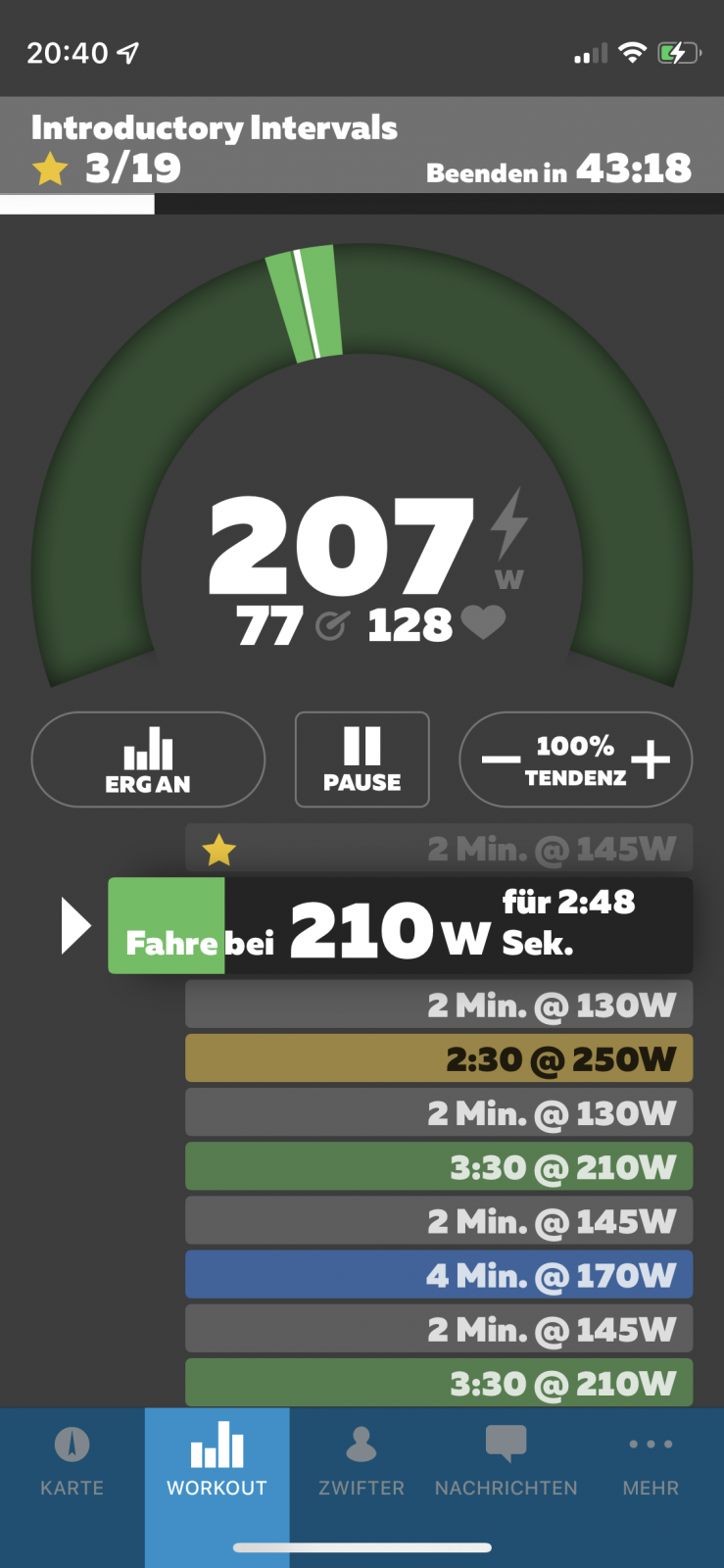
Task: Open the Zwifter tab
Action: pos(362,1461)
